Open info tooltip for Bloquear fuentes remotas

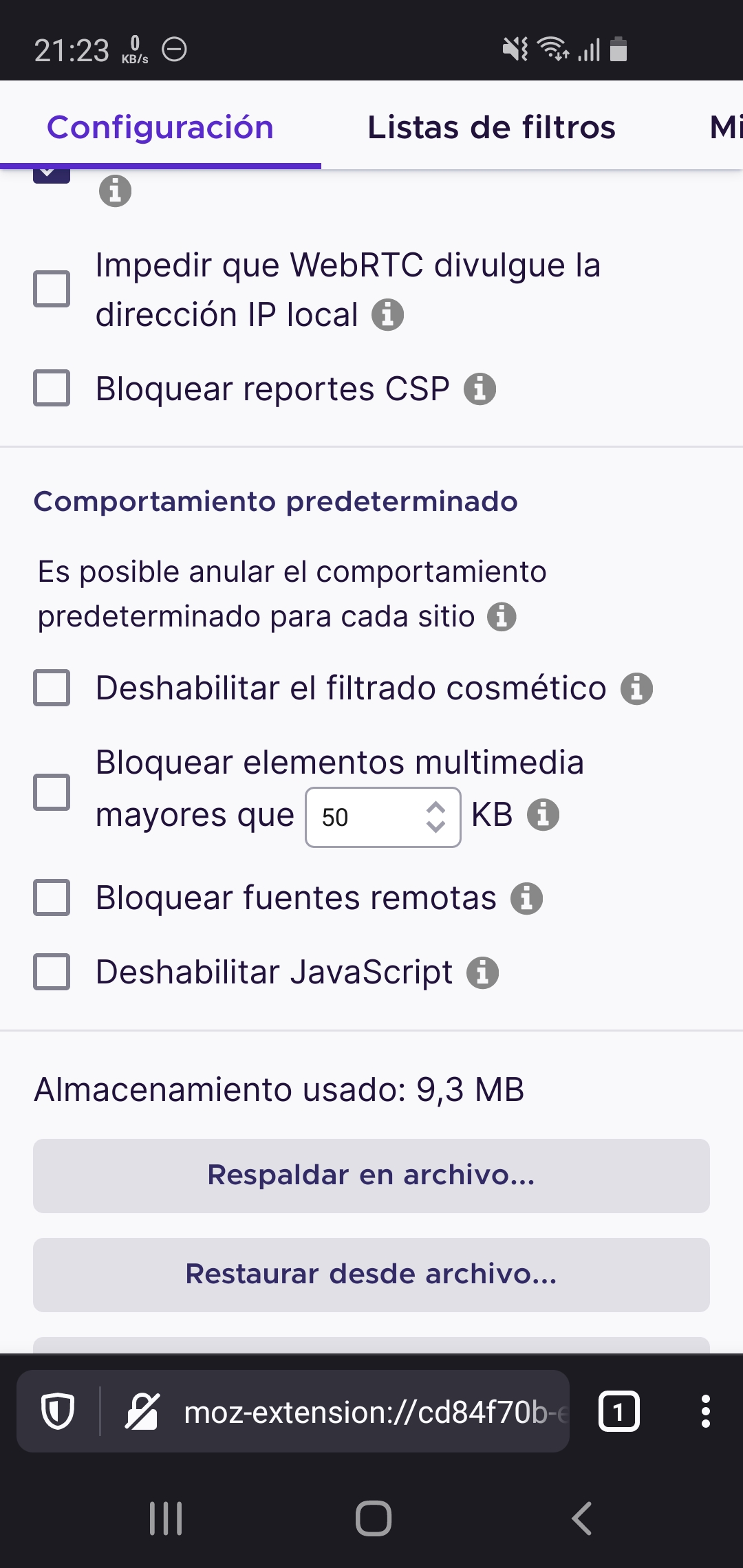[x=528, y=897]
